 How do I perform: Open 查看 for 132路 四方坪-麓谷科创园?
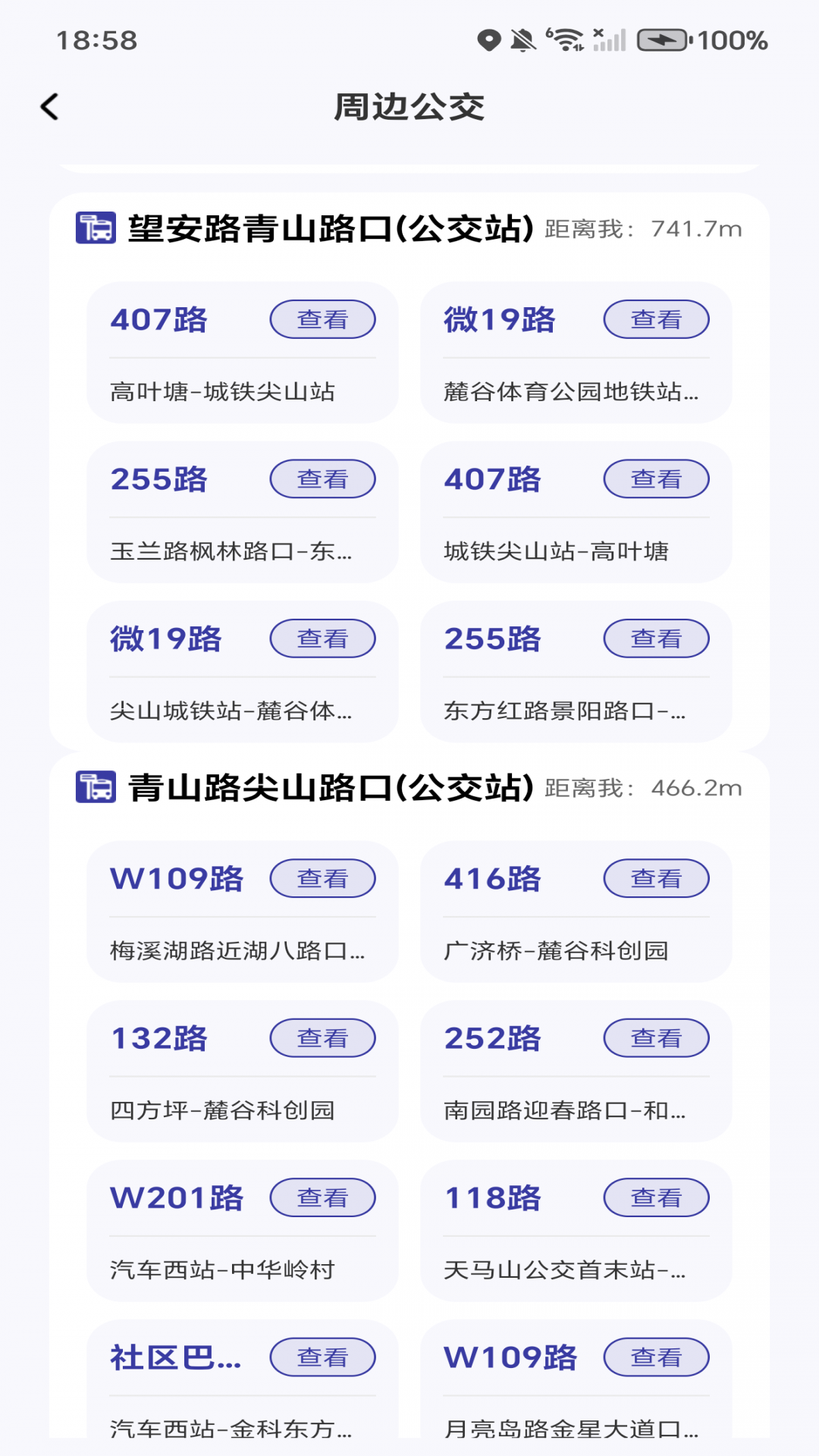pyautogui.click(x=322, y=1038)
